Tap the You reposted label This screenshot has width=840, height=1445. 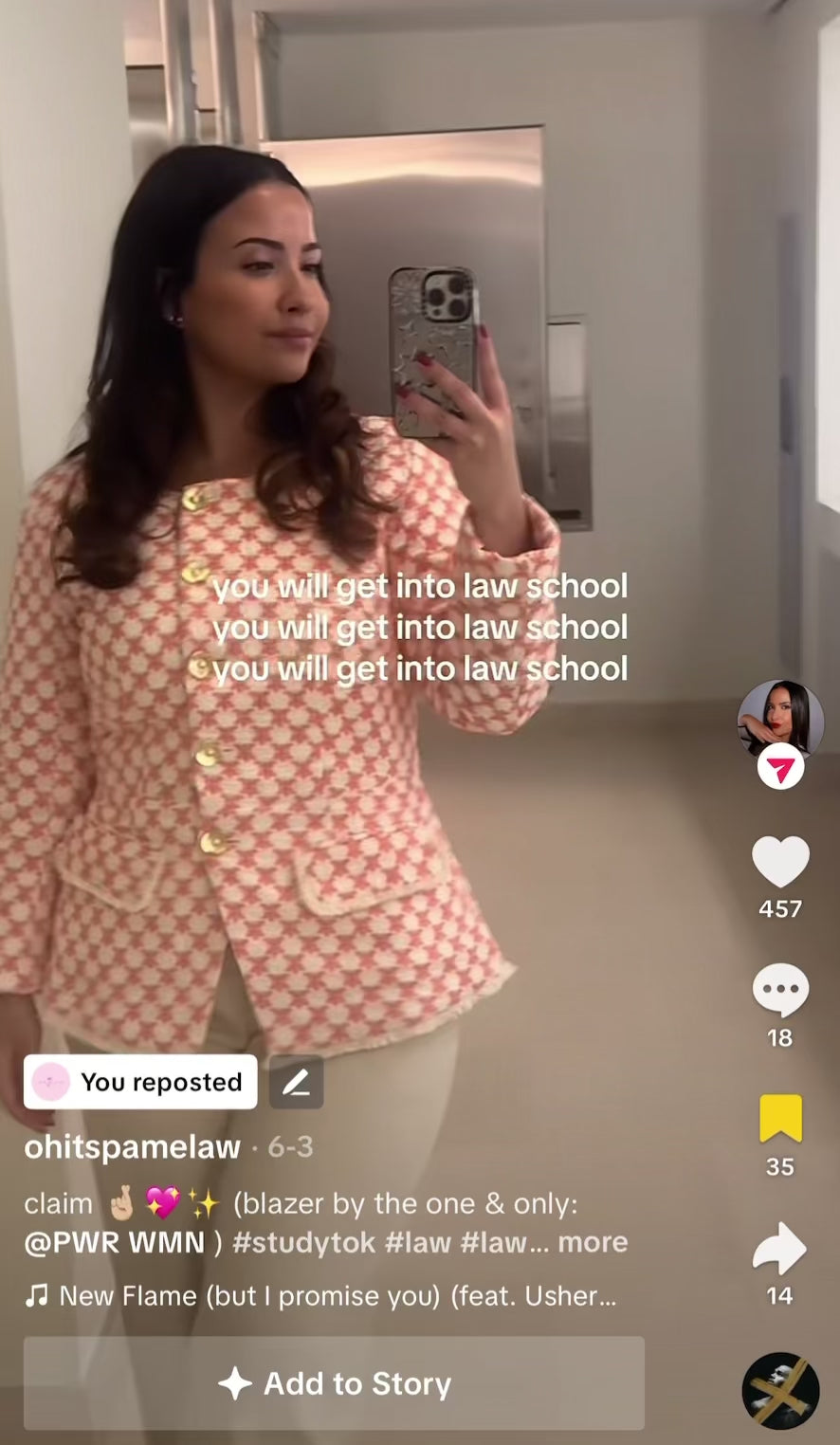point(140,1082)
